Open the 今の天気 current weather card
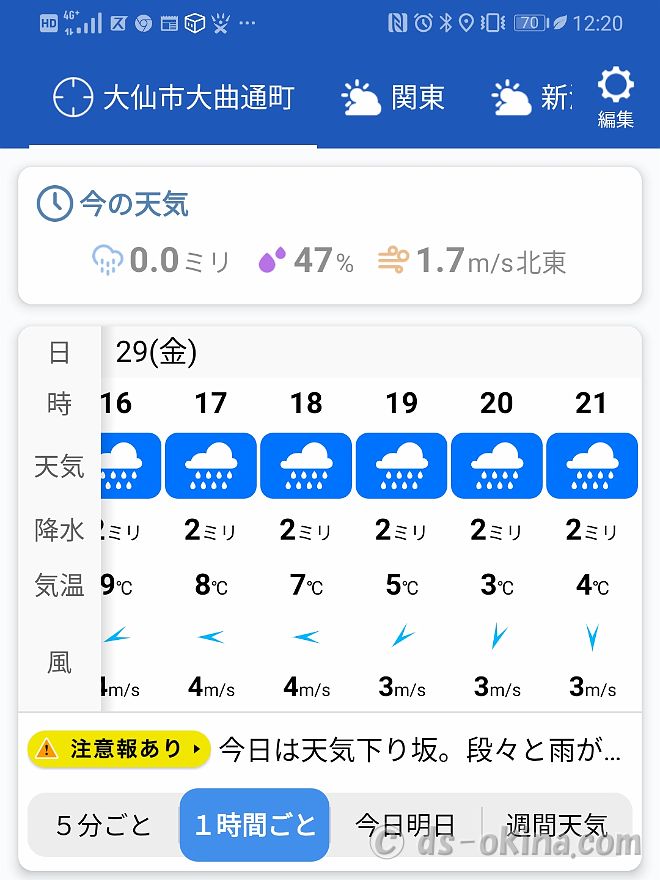The height and width of the screenshot is (880, 660). pos(329,235)
